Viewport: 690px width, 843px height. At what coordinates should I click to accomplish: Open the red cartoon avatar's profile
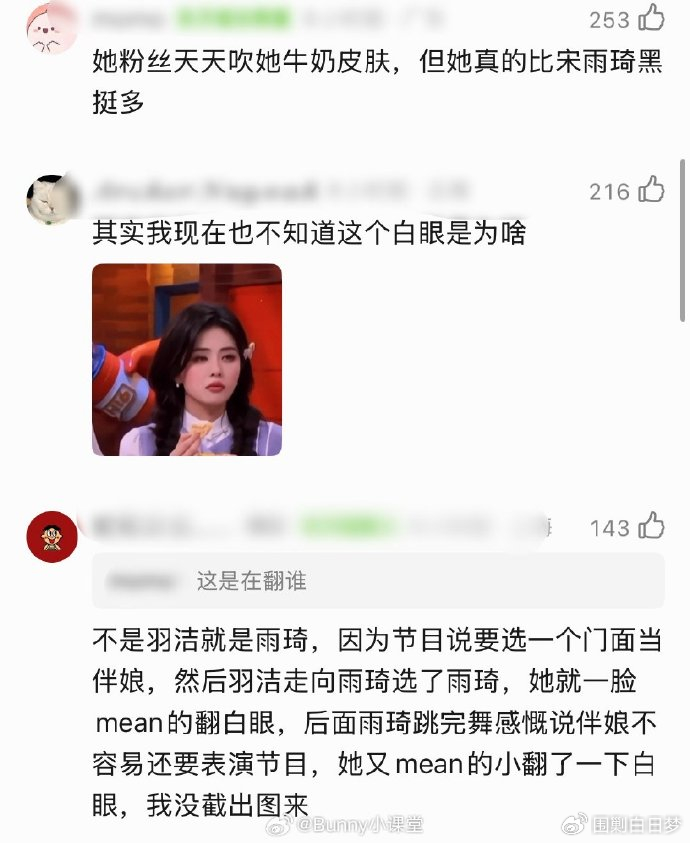[52, 537]
